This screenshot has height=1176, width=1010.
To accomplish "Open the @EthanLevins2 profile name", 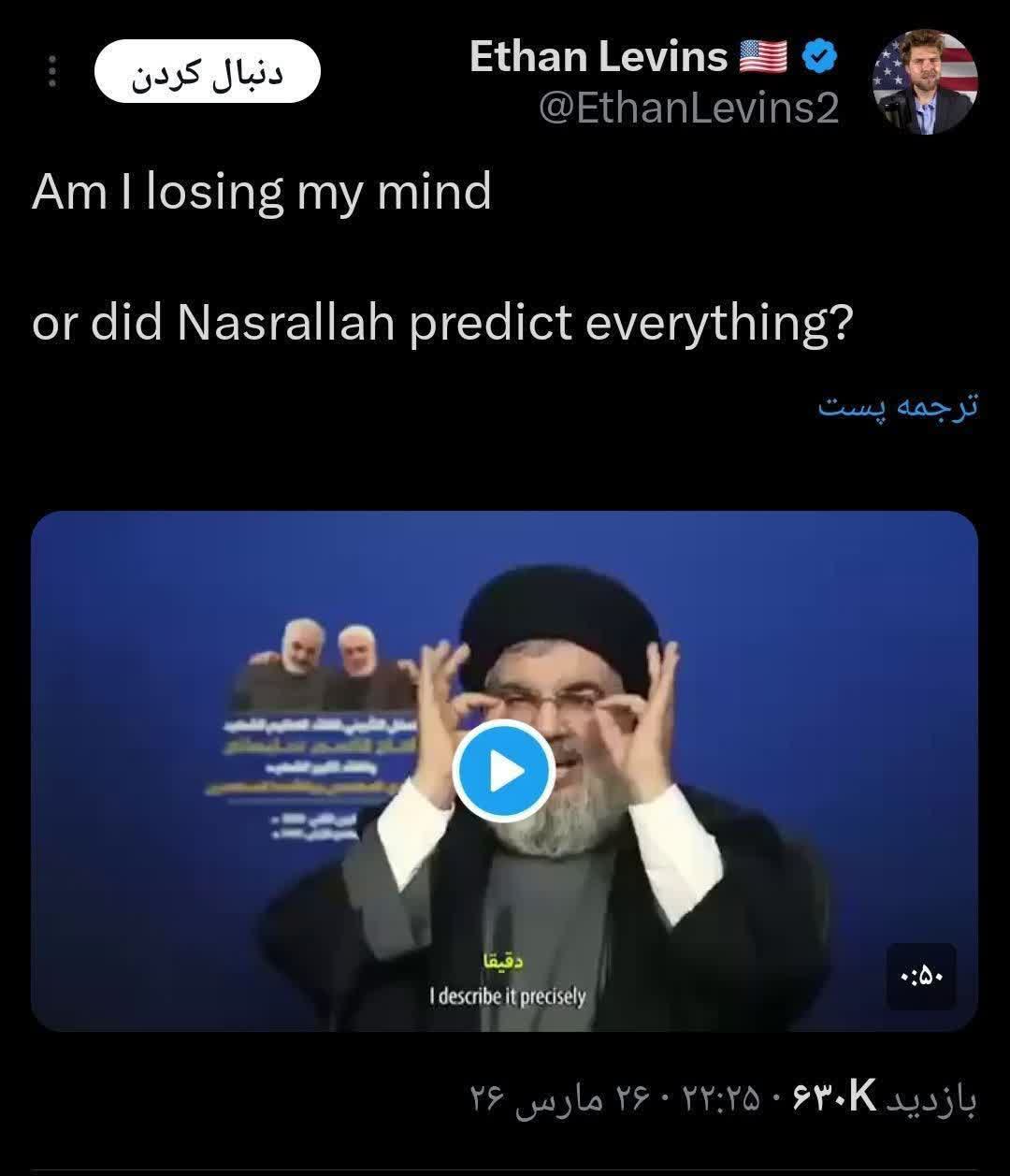I will (x=688, y=109).
